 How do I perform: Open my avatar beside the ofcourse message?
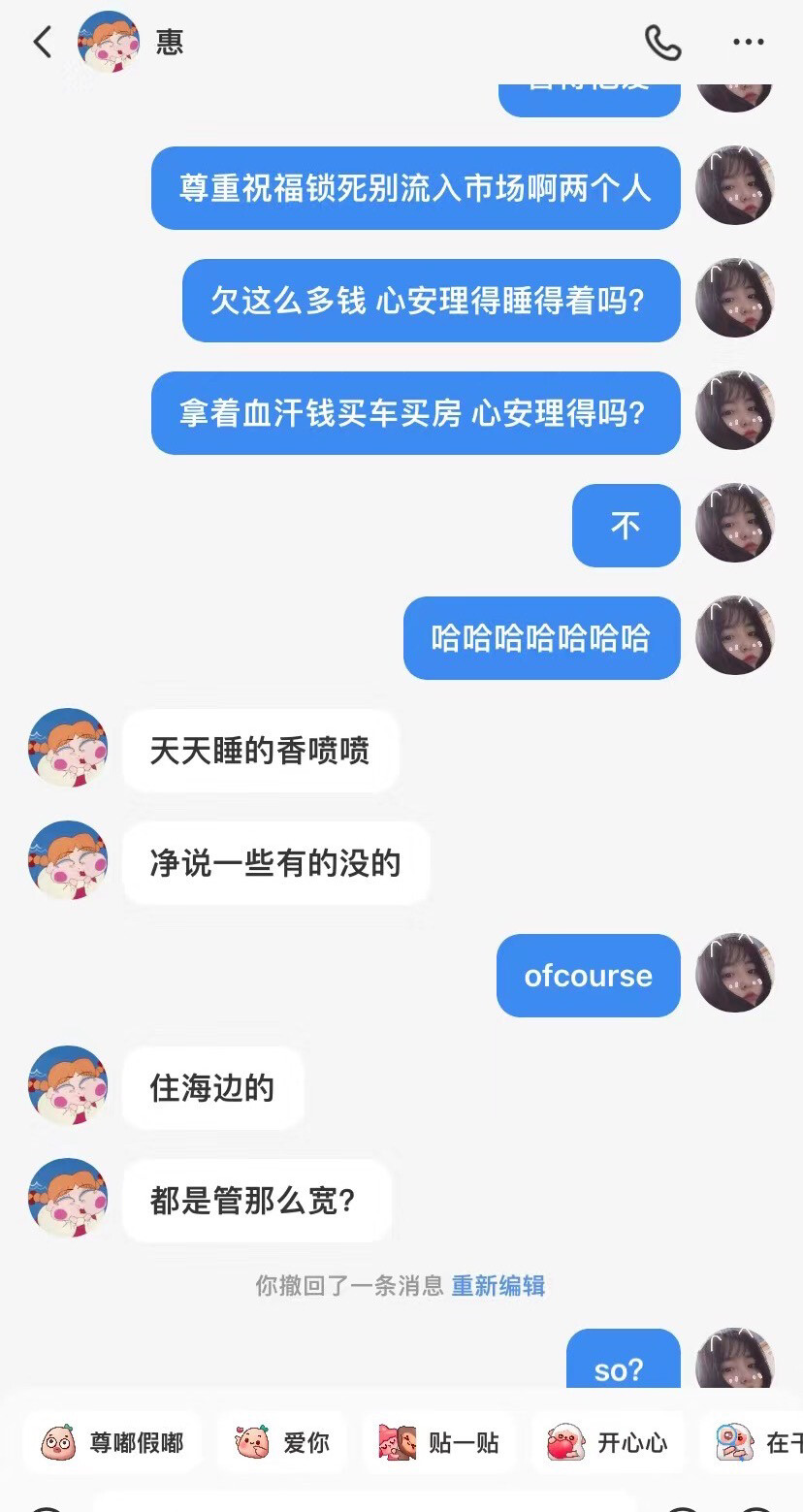point(735,974)
